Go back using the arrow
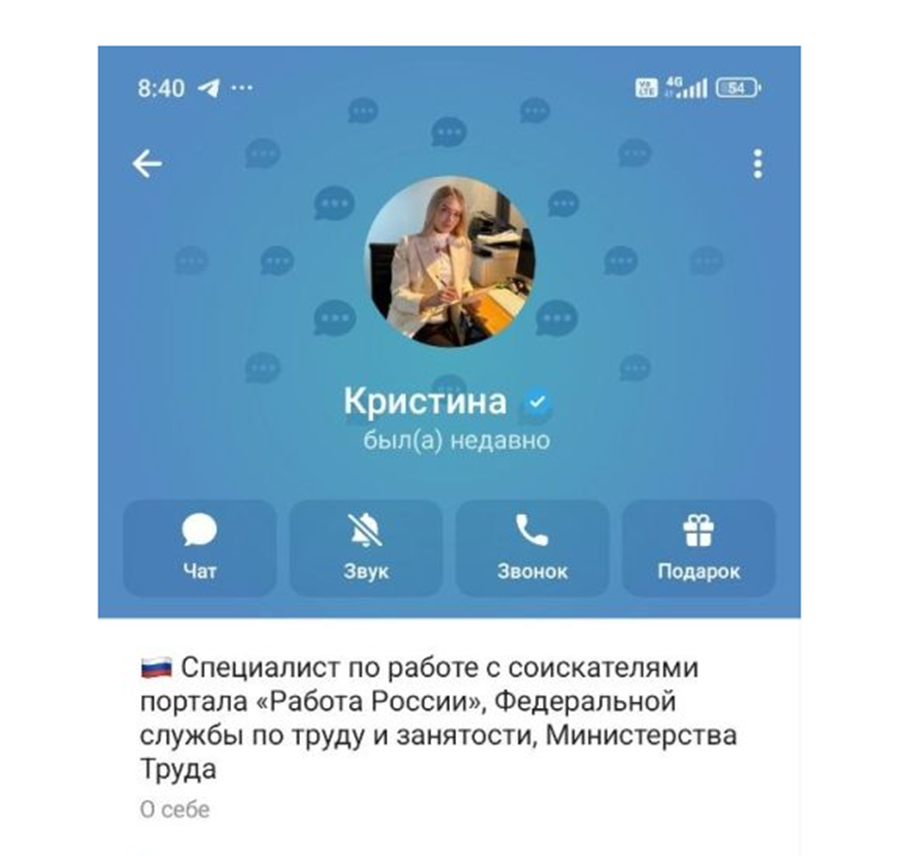The image size is (911, 856). (x=147, y=164)
